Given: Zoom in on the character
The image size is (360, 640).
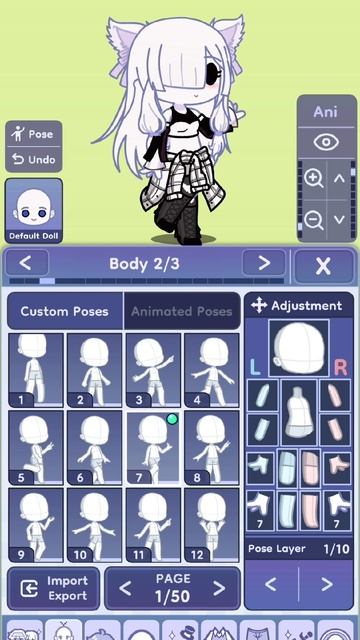Looking at the screenshot, I should coord(313,179).
